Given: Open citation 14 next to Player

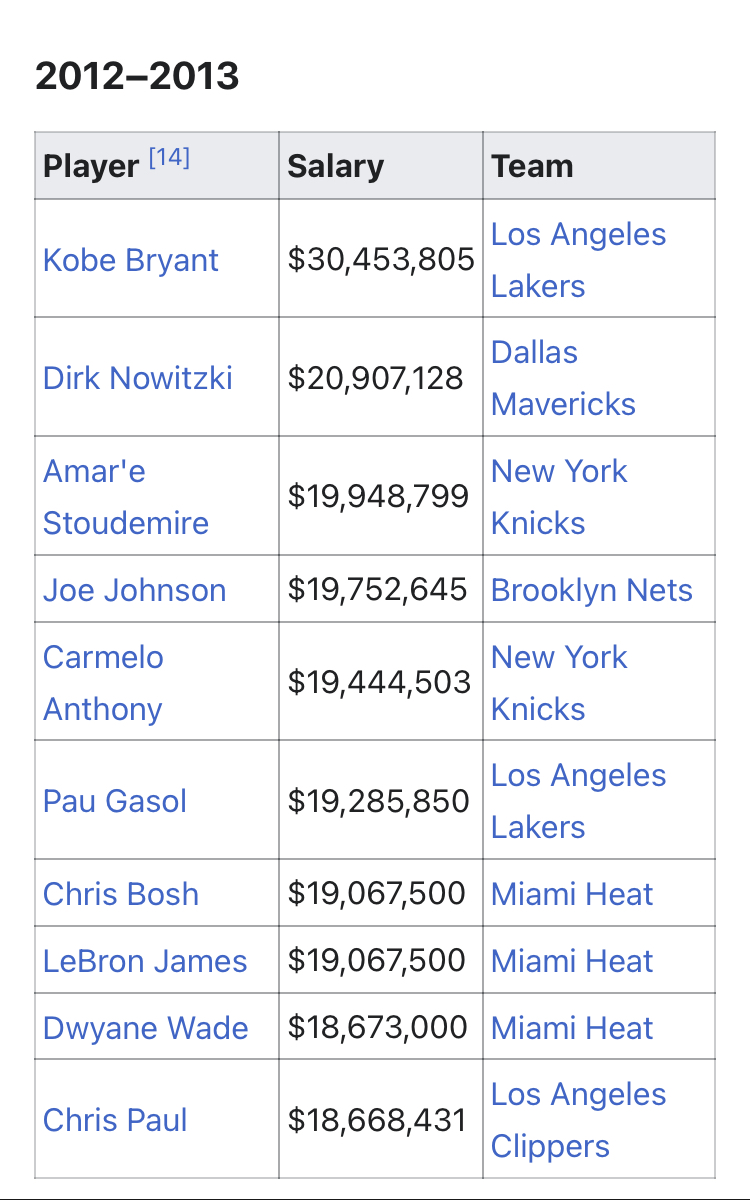Looking at the screenshot, I should (169, 158).
